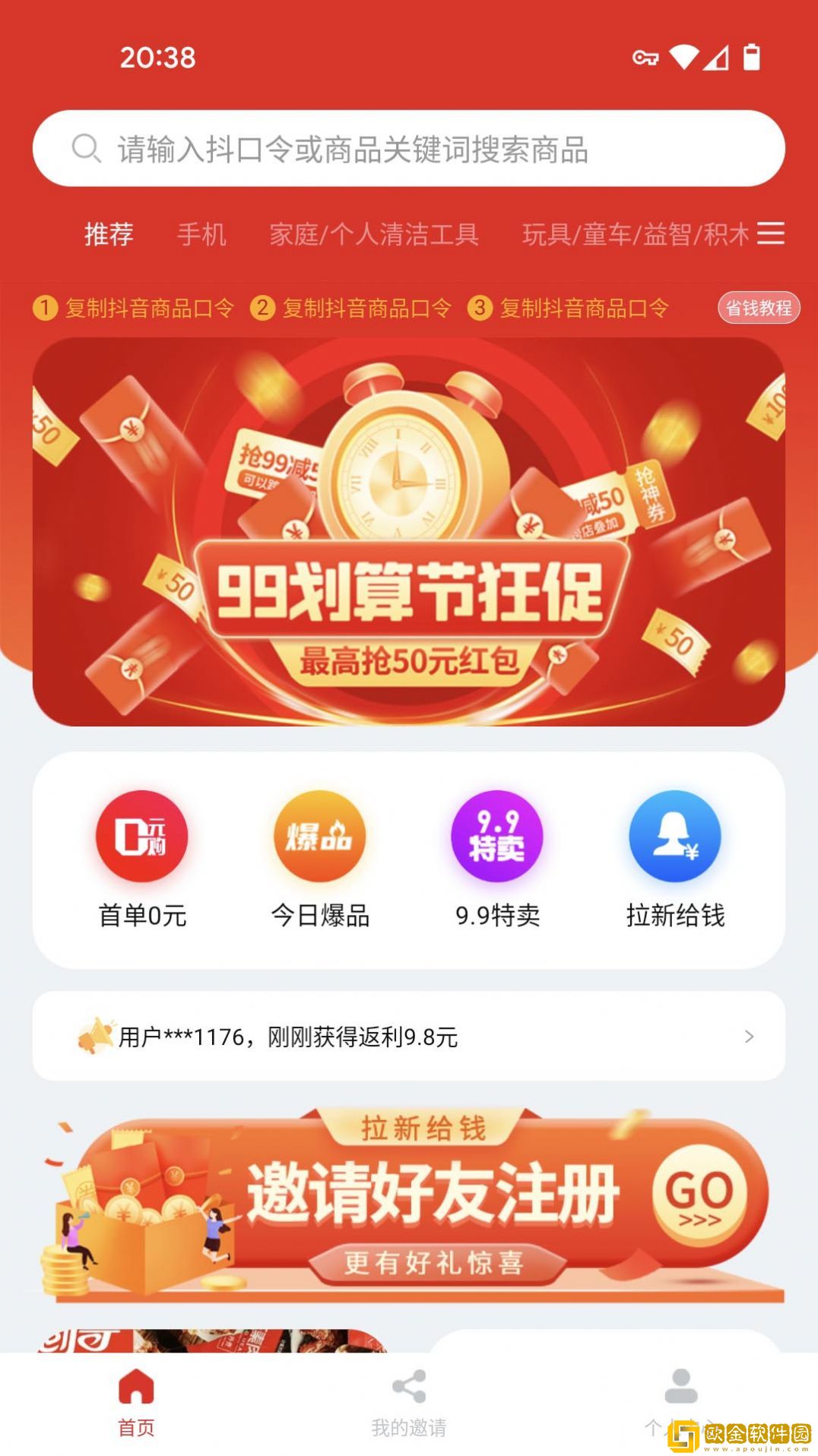Screen dimensions: 818x1456
Task: Open the 99划算节狂促 promotion banner
Action: tap(408, 532)
